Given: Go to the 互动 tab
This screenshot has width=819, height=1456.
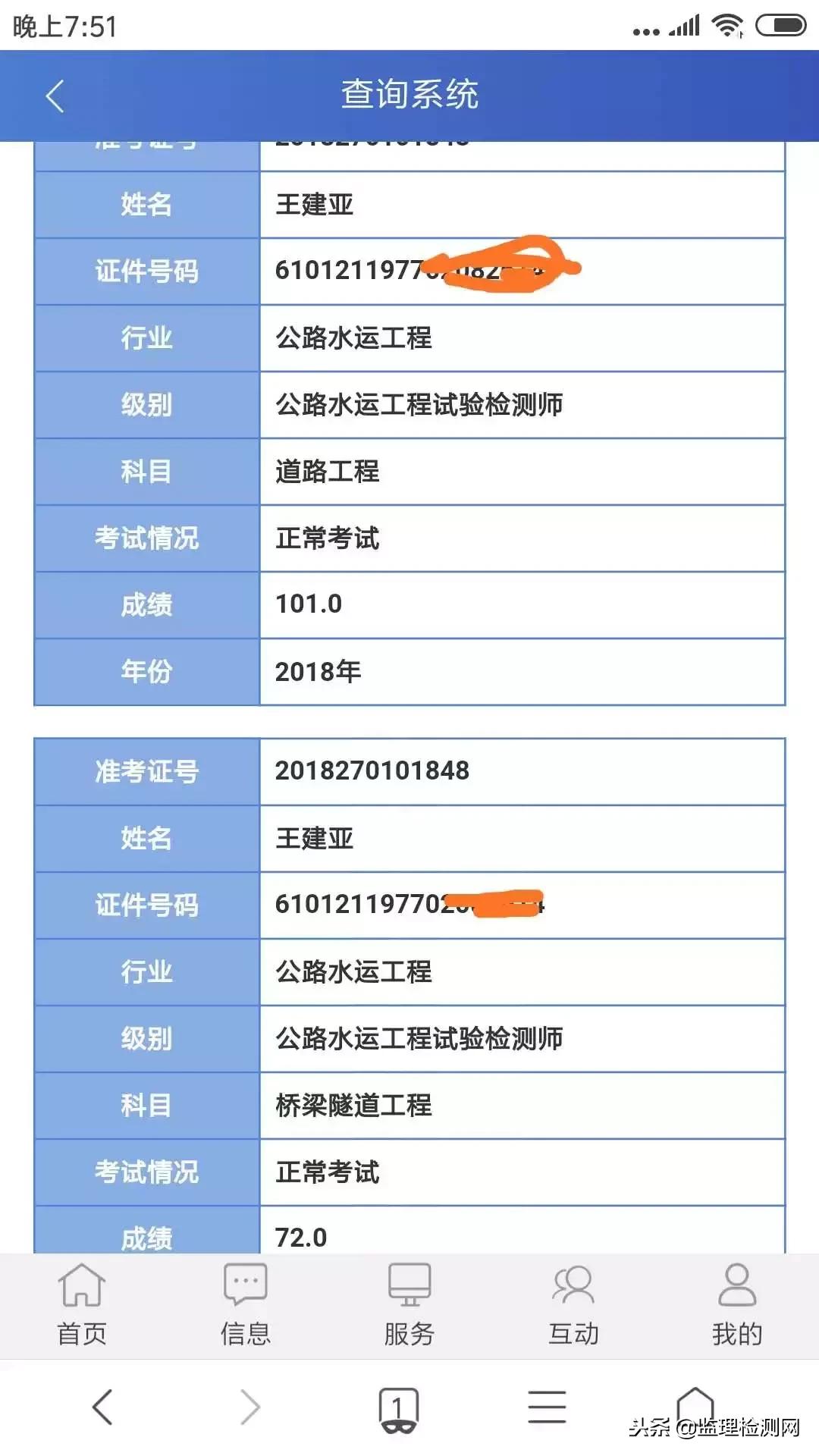Looking at the screenshot, I should point(573,1304).
